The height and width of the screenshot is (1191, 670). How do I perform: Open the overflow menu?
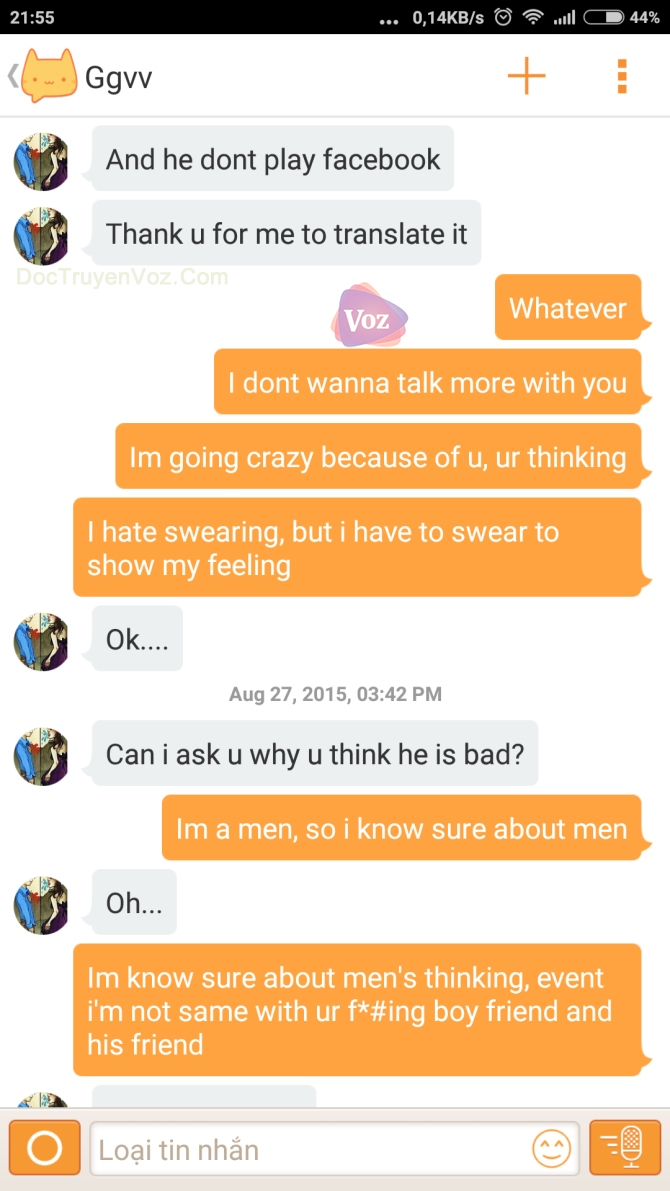coord(622,76)
